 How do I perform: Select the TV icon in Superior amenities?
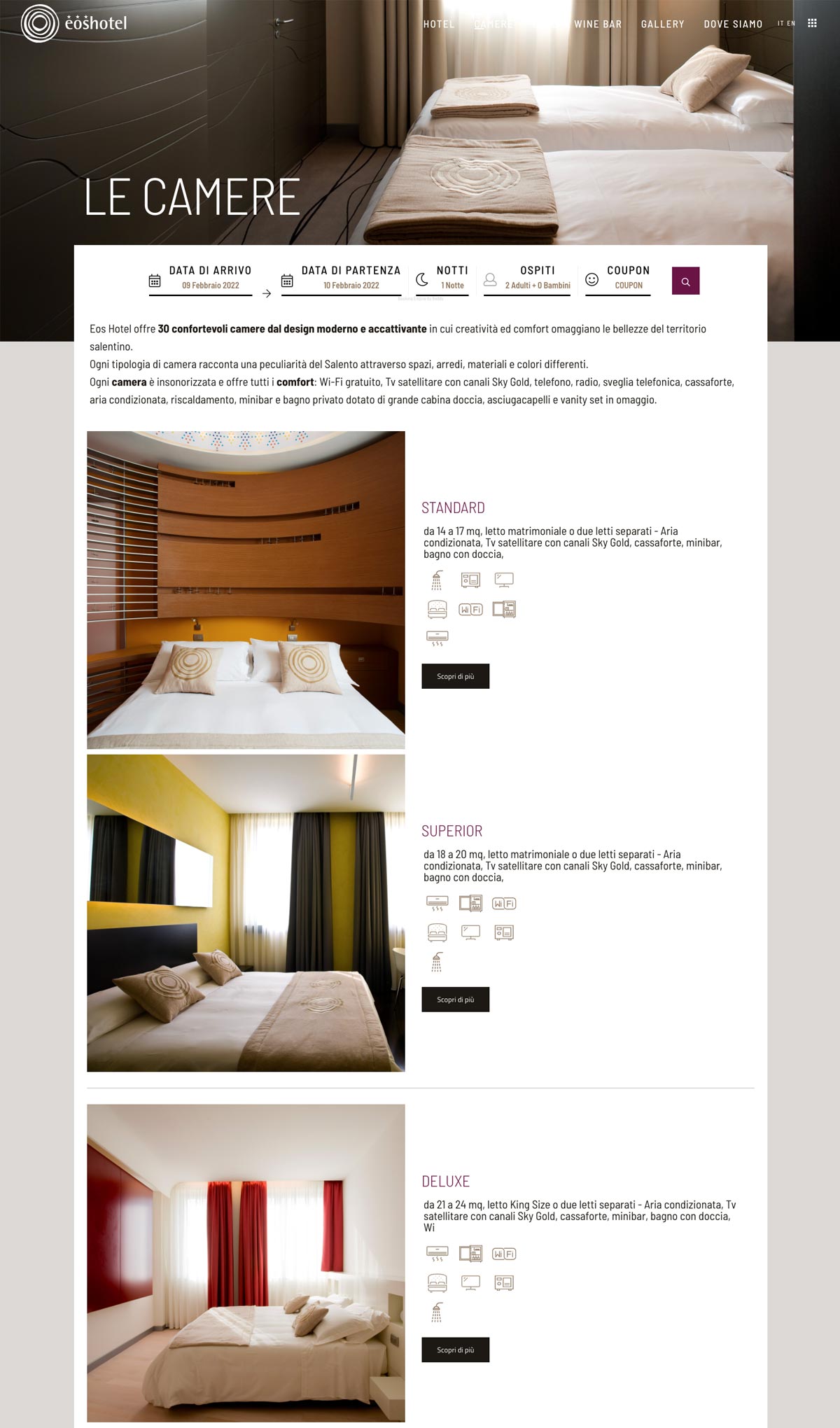click(x=471, y=932)
